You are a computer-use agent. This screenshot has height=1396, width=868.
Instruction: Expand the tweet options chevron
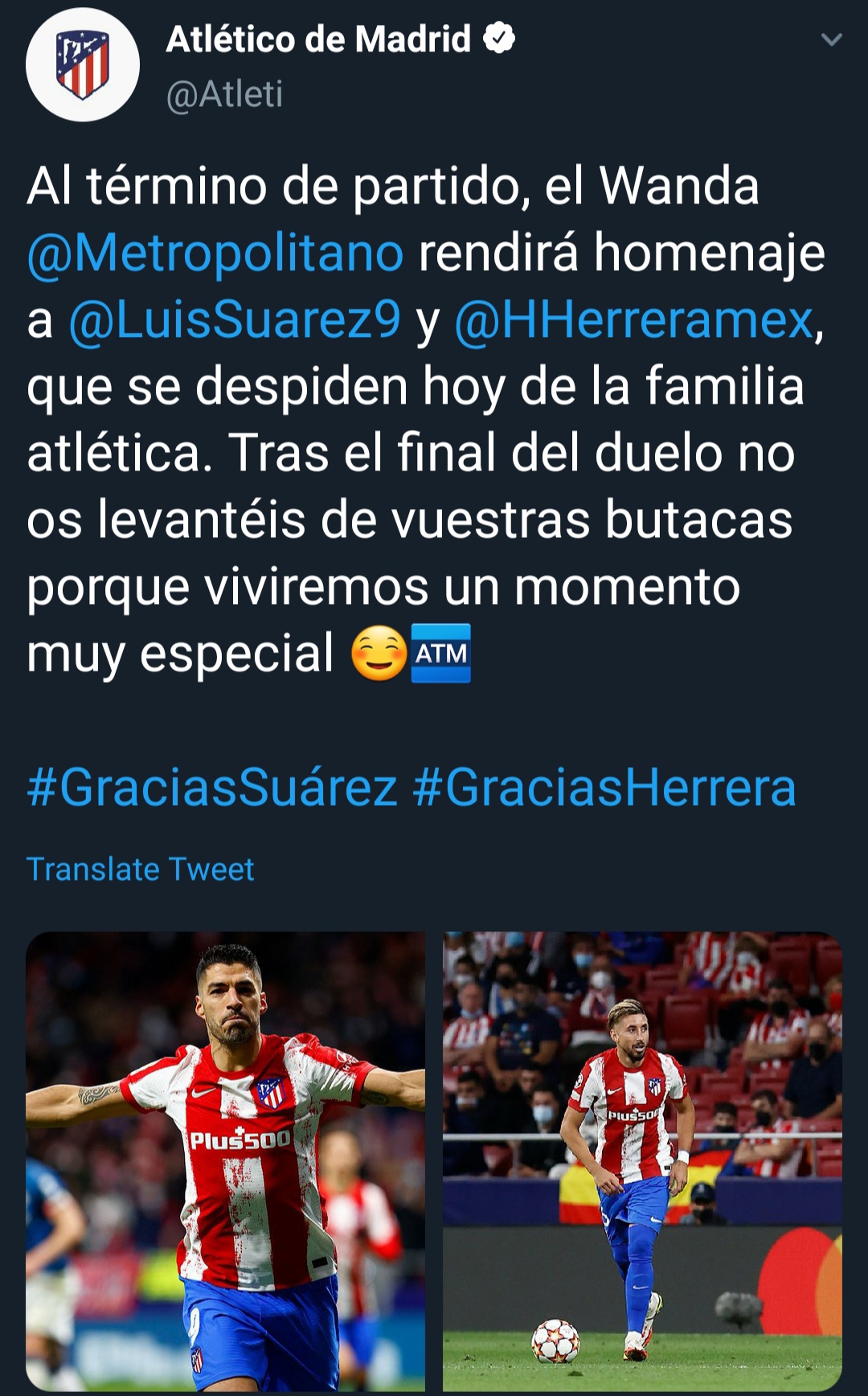coord(831,39)
